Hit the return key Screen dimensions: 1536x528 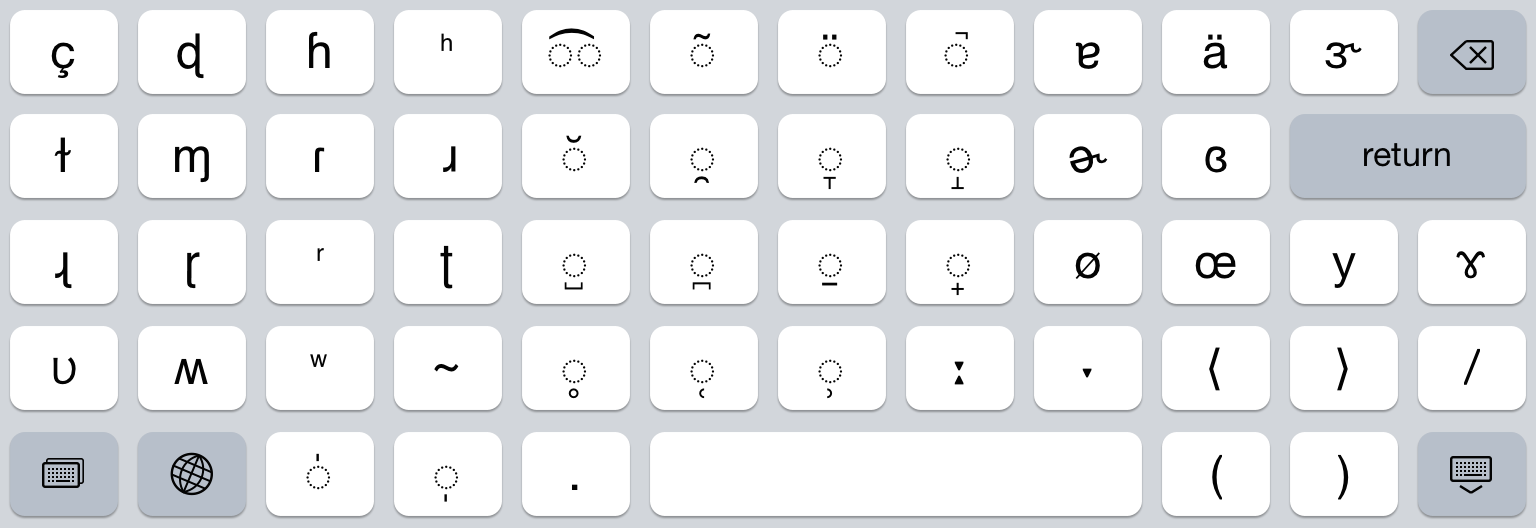(x=1406, y=156)
